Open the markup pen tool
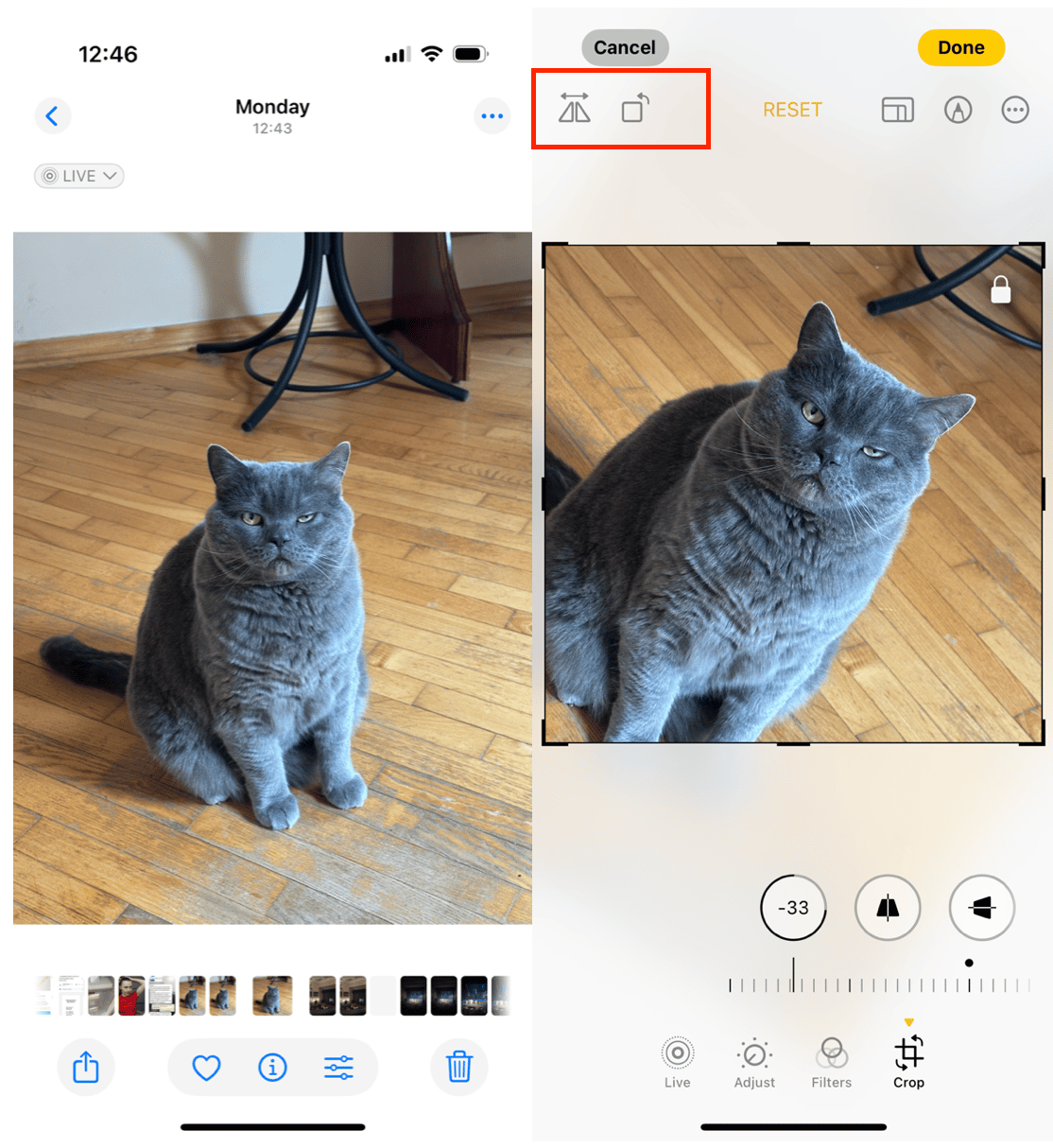Viewport: 1053px width, 1148px height. (958, 110)
